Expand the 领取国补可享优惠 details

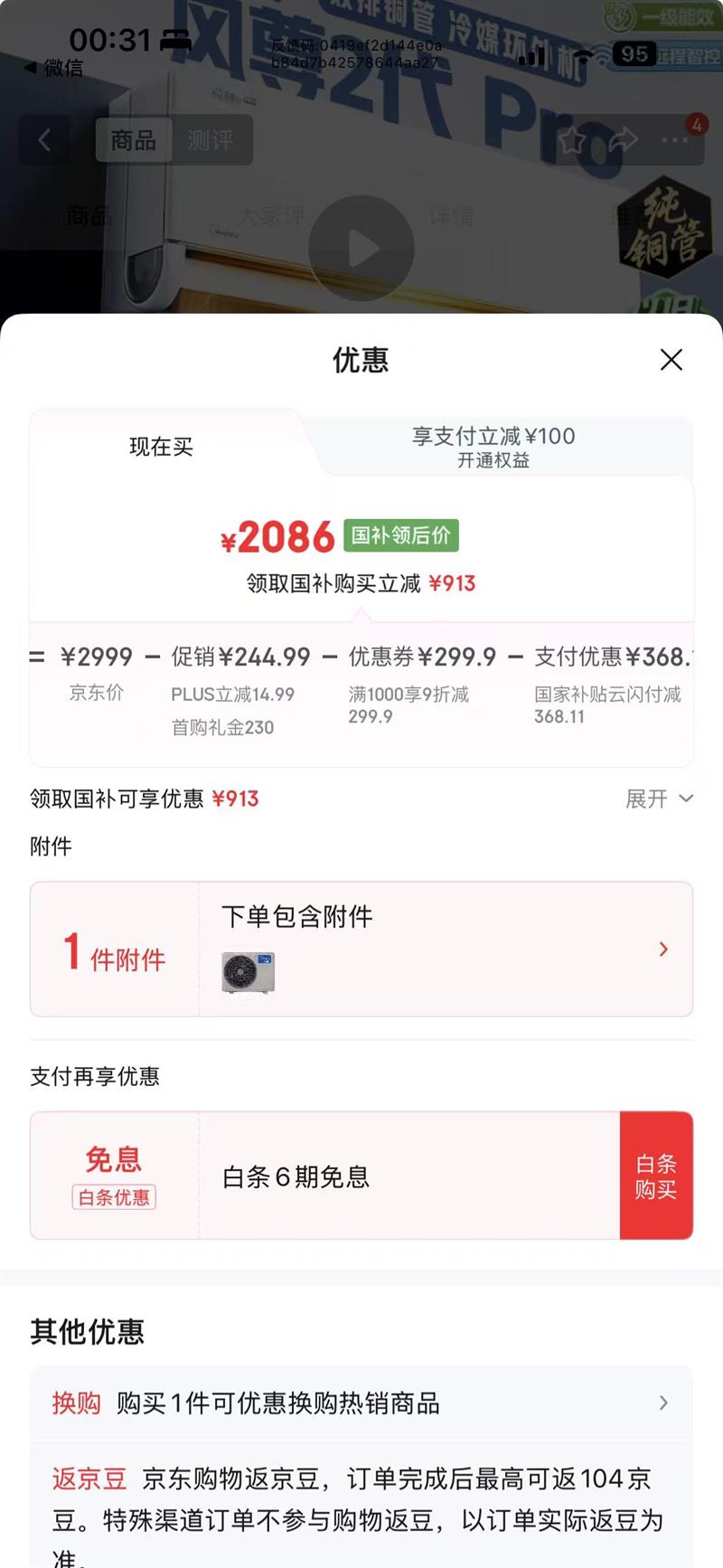(x=659, y=798)
